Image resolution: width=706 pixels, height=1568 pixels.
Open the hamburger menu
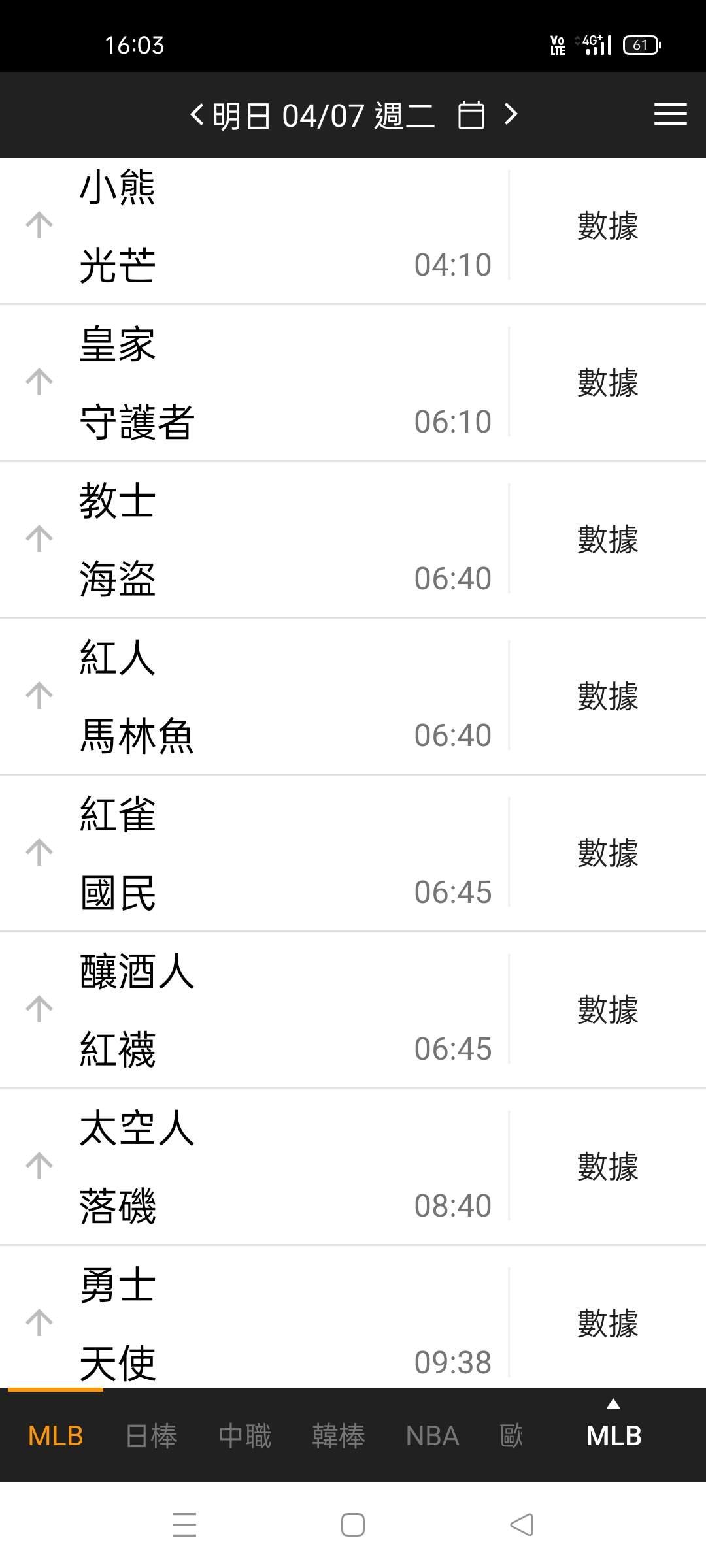pyautogui.click(x=670, y=115)
